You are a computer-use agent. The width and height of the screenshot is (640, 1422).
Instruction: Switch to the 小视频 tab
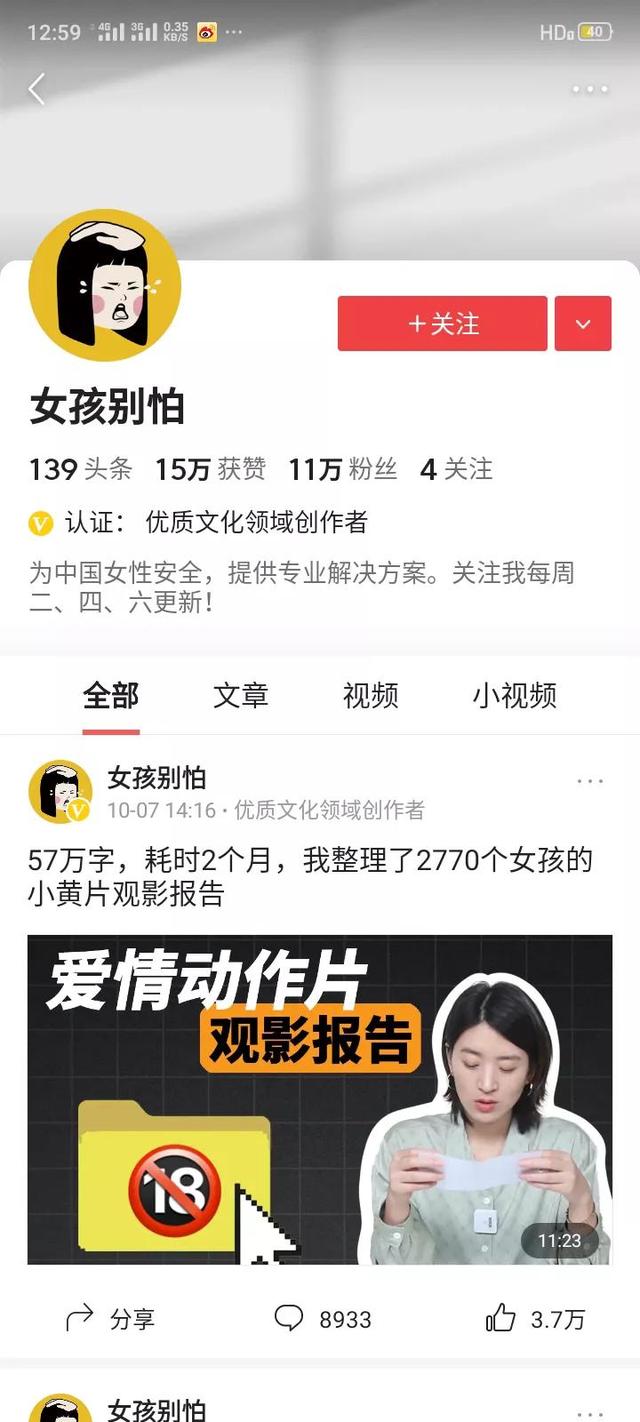514,696
